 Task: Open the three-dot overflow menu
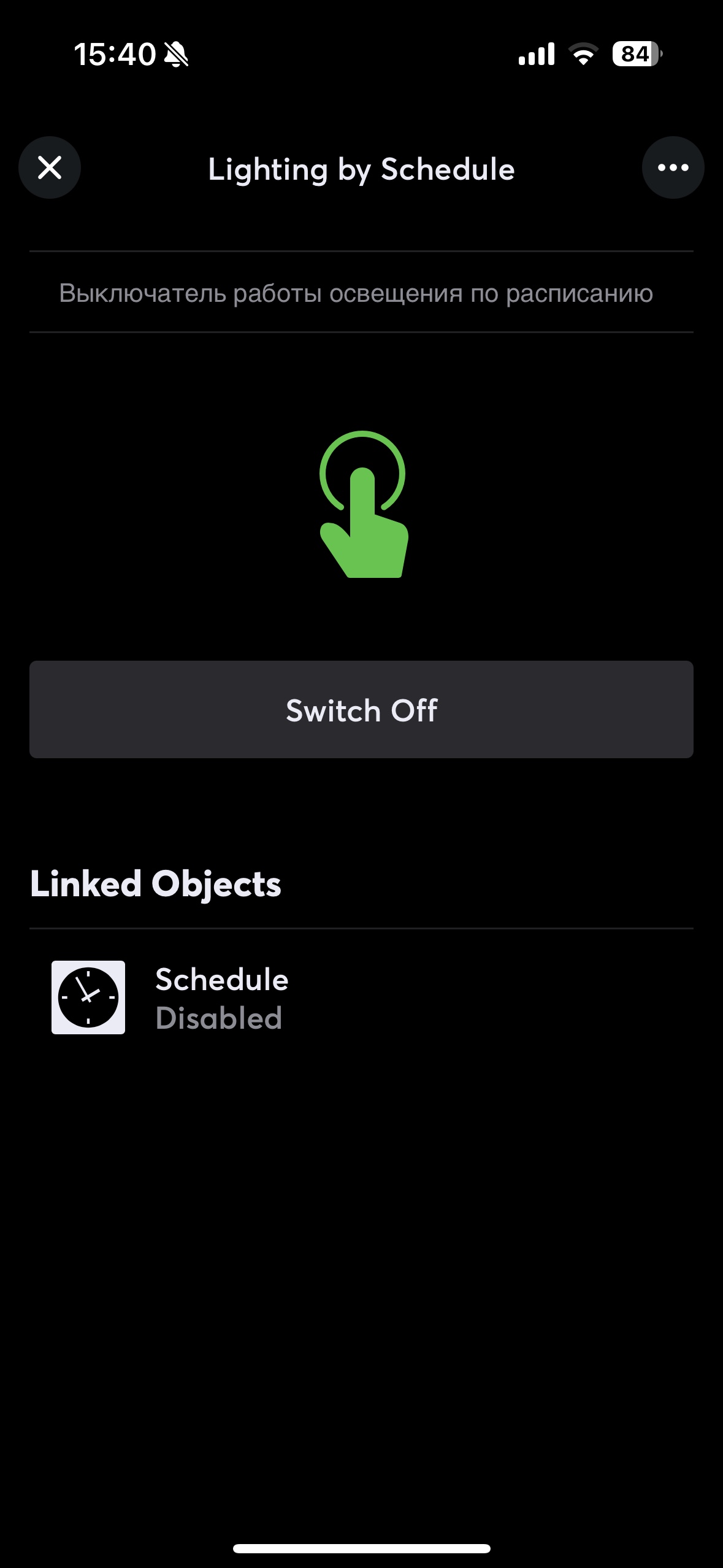(x=673, y=167)
